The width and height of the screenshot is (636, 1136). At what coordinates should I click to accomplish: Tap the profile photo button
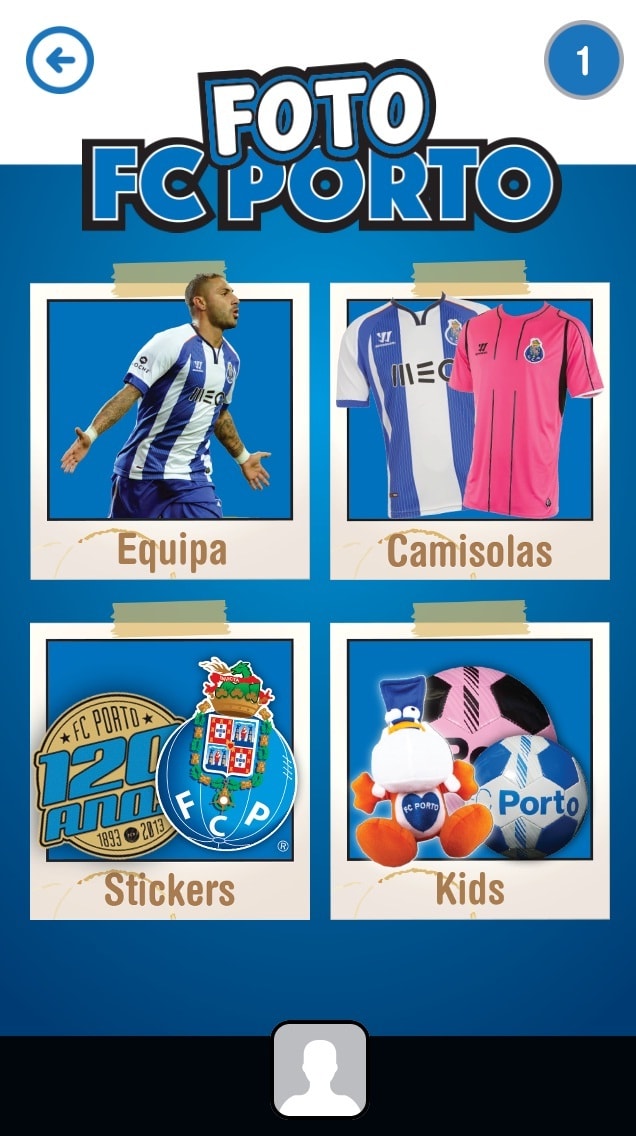click(320, 1070)
